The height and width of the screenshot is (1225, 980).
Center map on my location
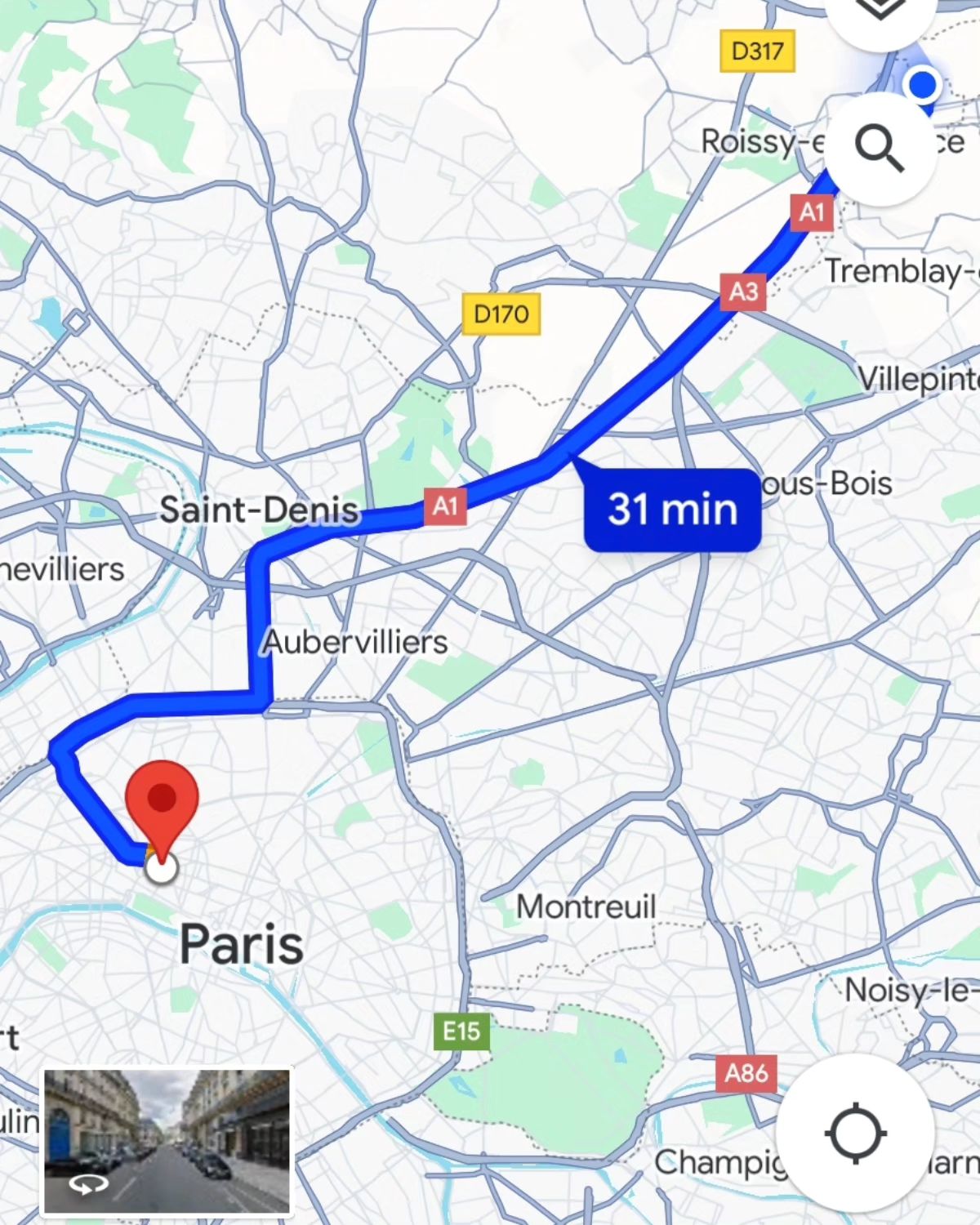855,1133
